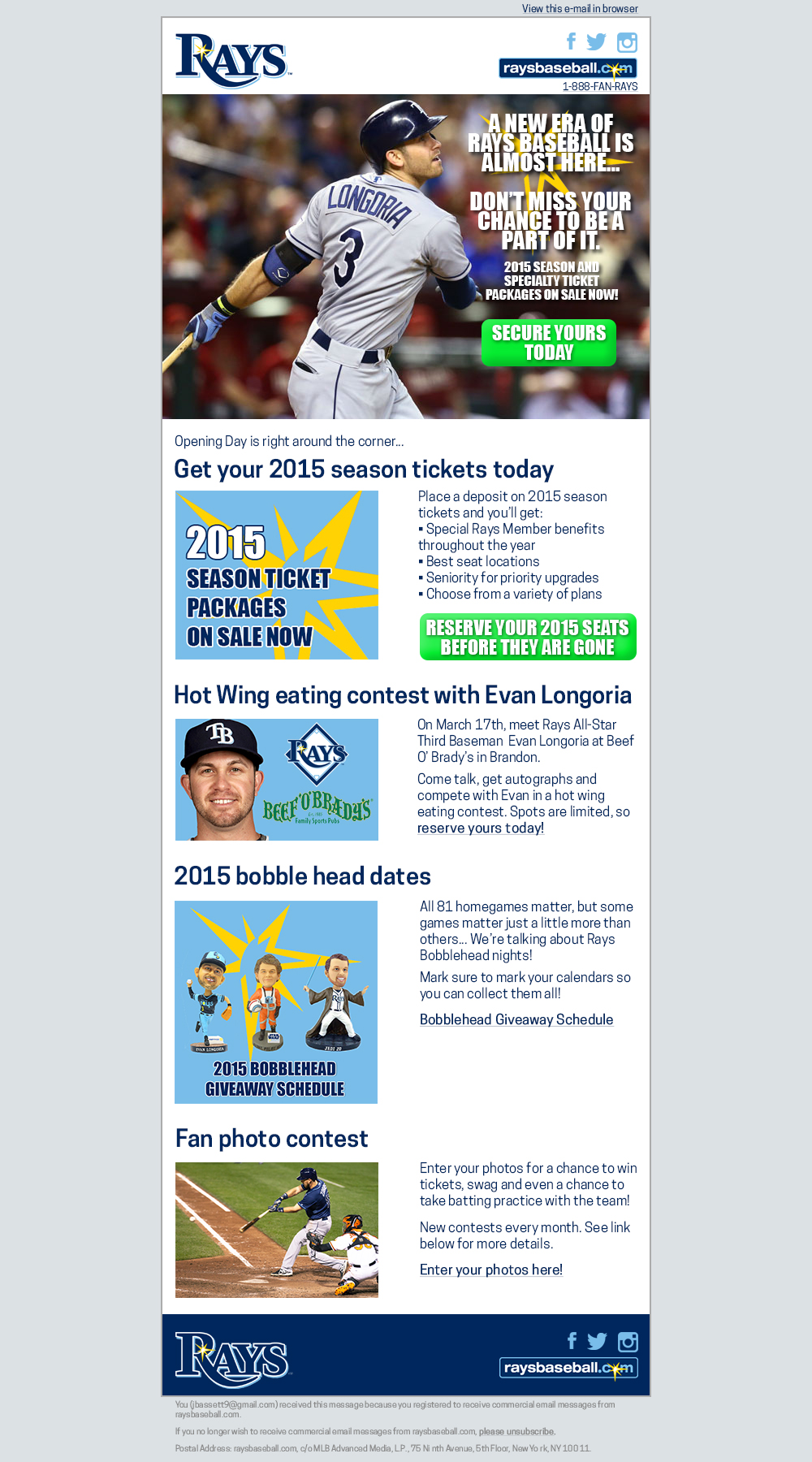Open the Beef O'Brady's Longoria image
This screenshot has width=812, height=1462.
point(277,780)
